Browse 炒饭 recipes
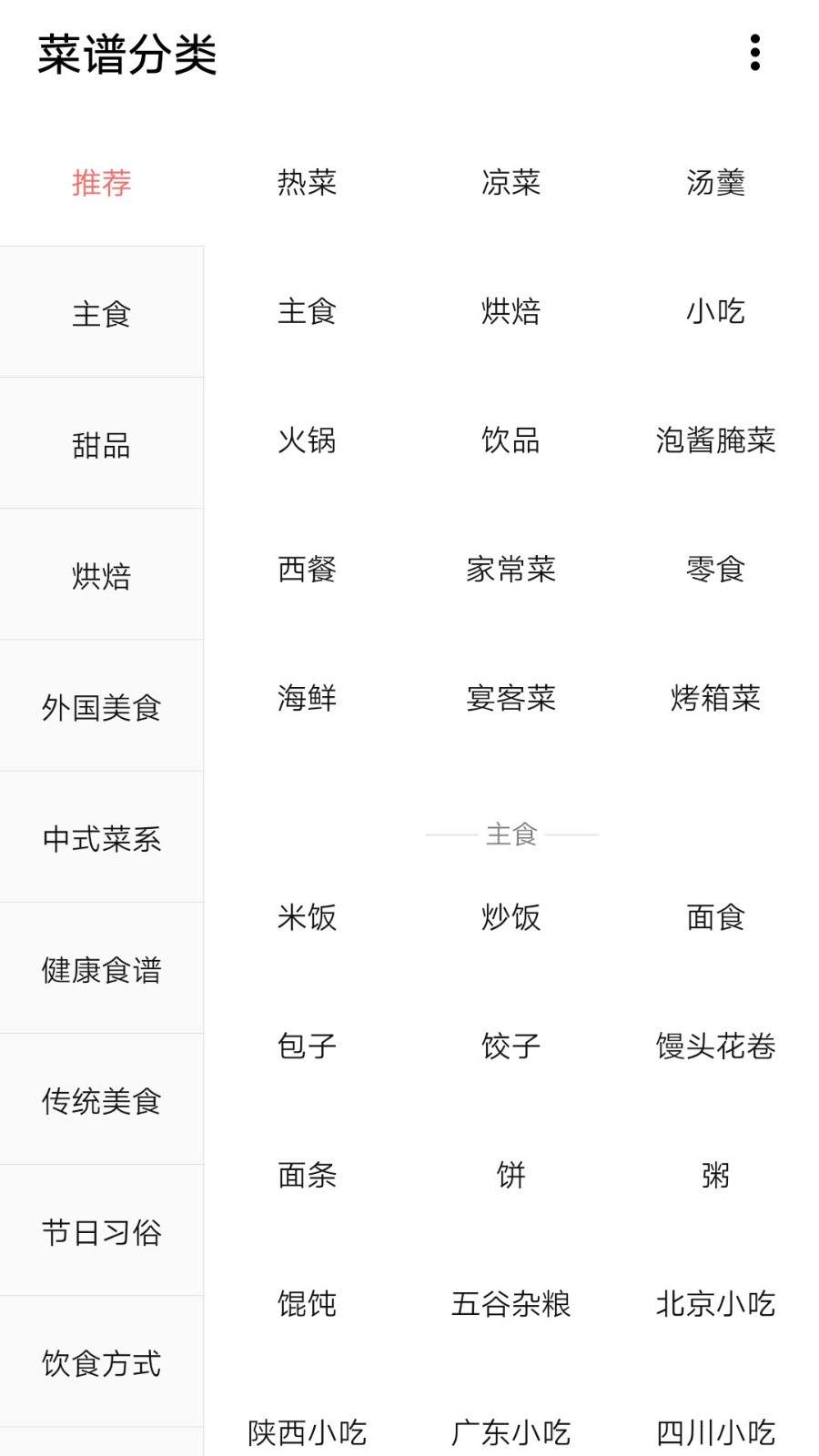819x1456 pixels. click(511, 917)
